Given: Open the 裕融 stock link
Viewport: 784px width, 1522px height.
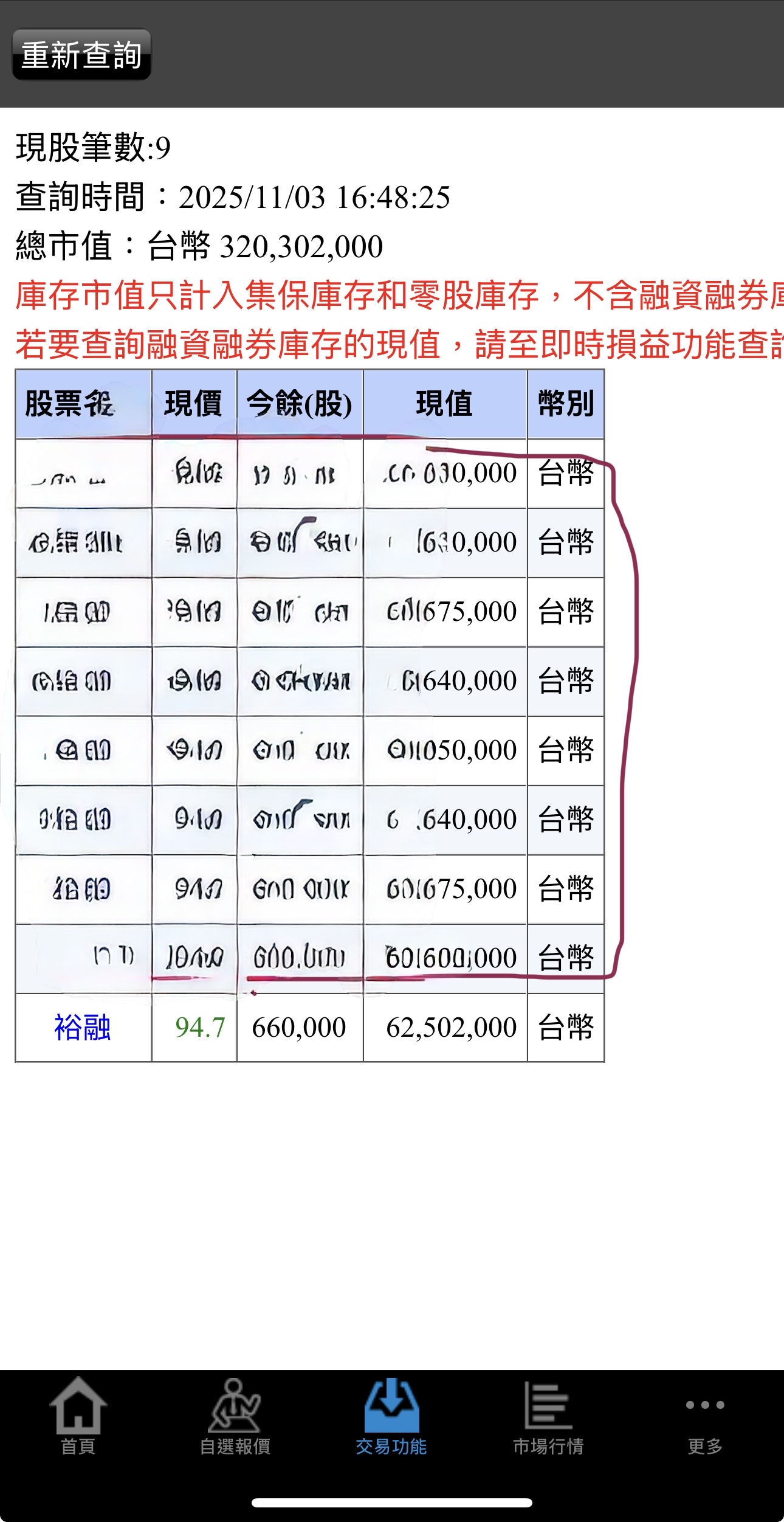Looking at the screenshot, I should [x=83, y=1028].
